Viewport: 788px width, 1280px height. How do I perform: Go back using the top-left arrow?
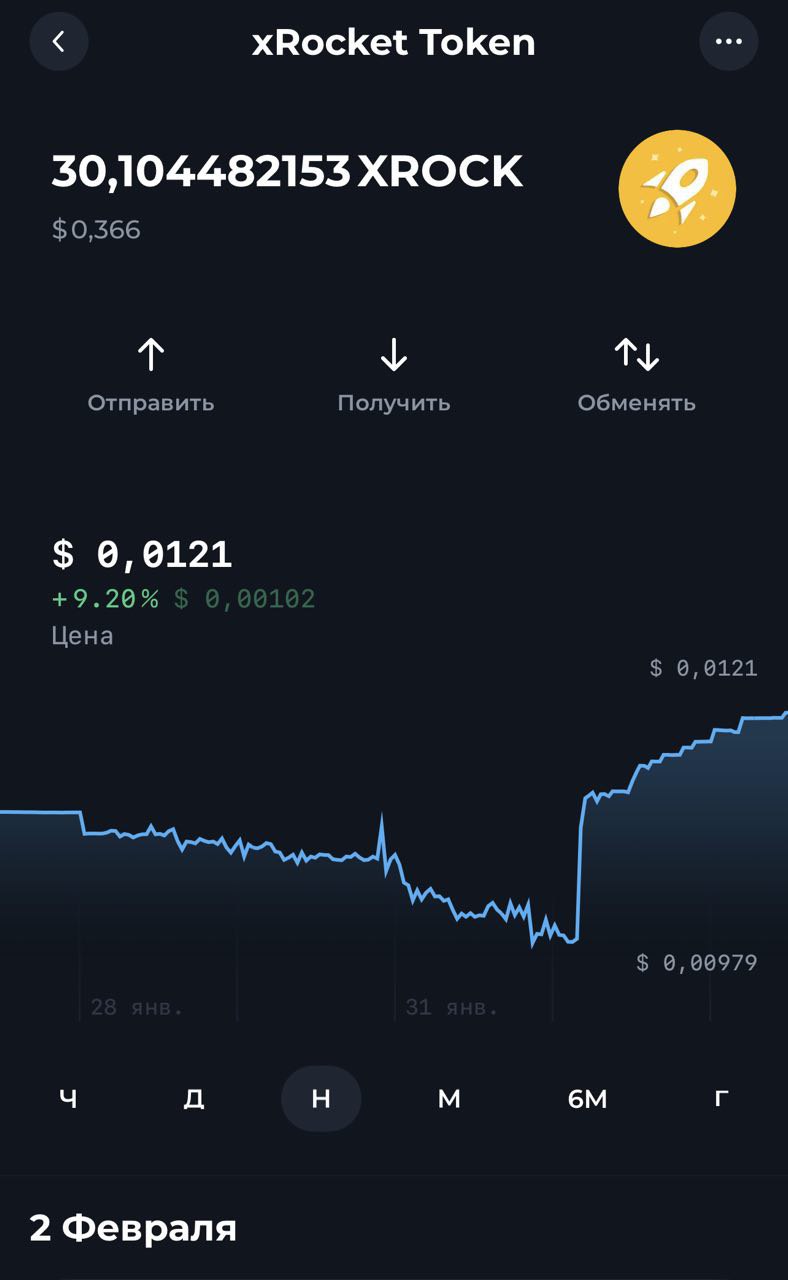(59, 42)
